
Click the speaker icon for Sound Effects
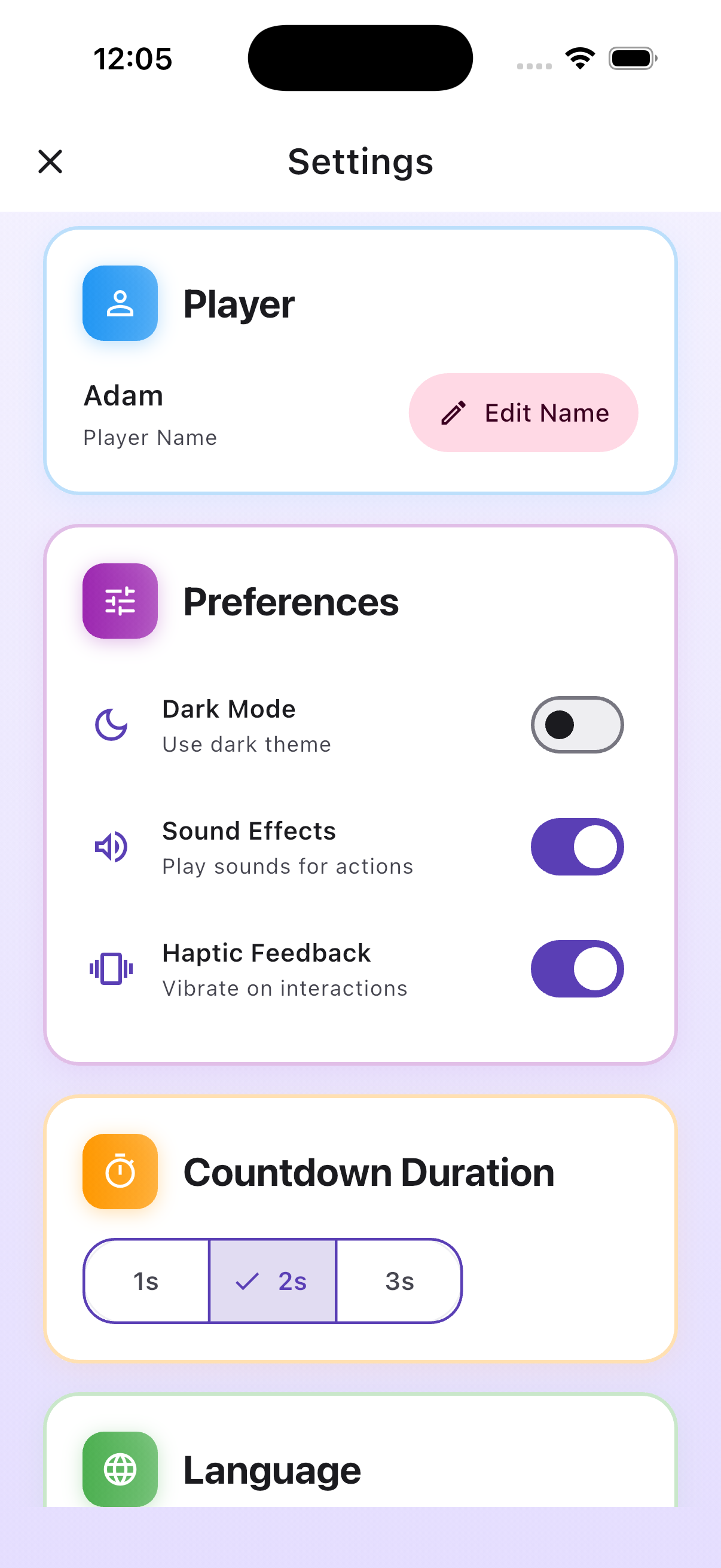pos(111,847)
